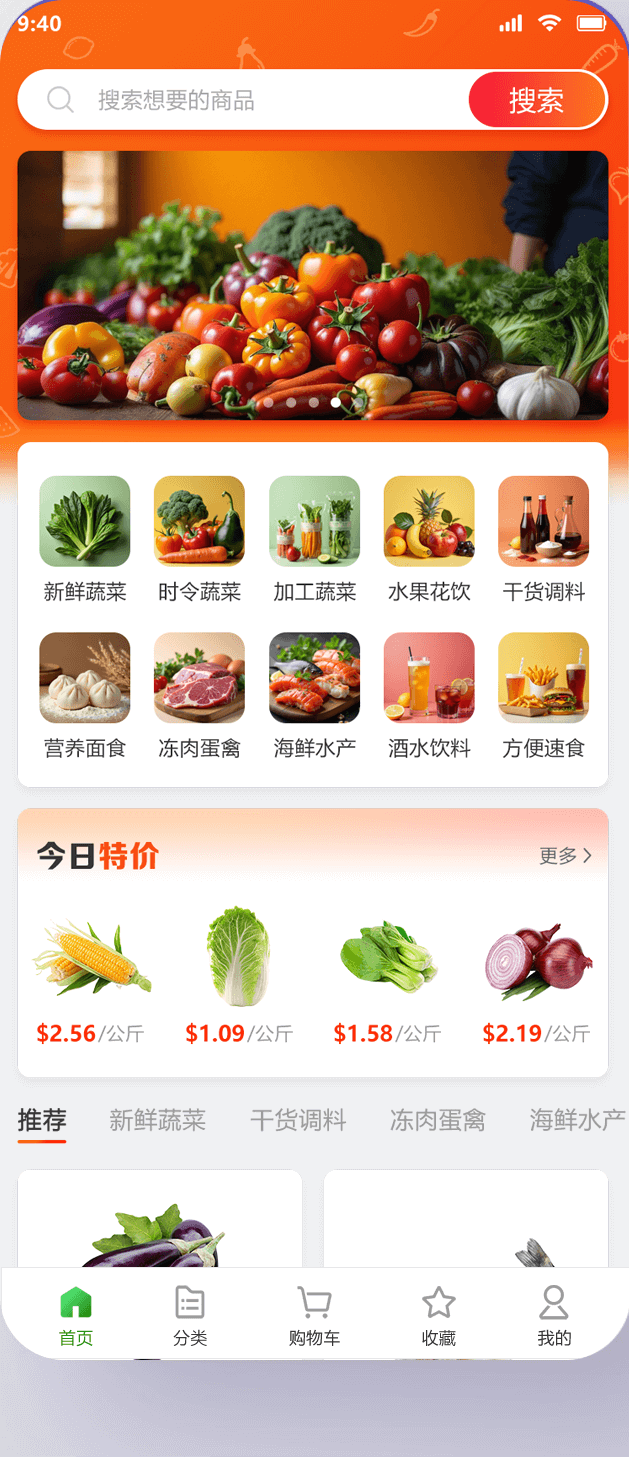Tap the red 搜索 button

point(537,100)
